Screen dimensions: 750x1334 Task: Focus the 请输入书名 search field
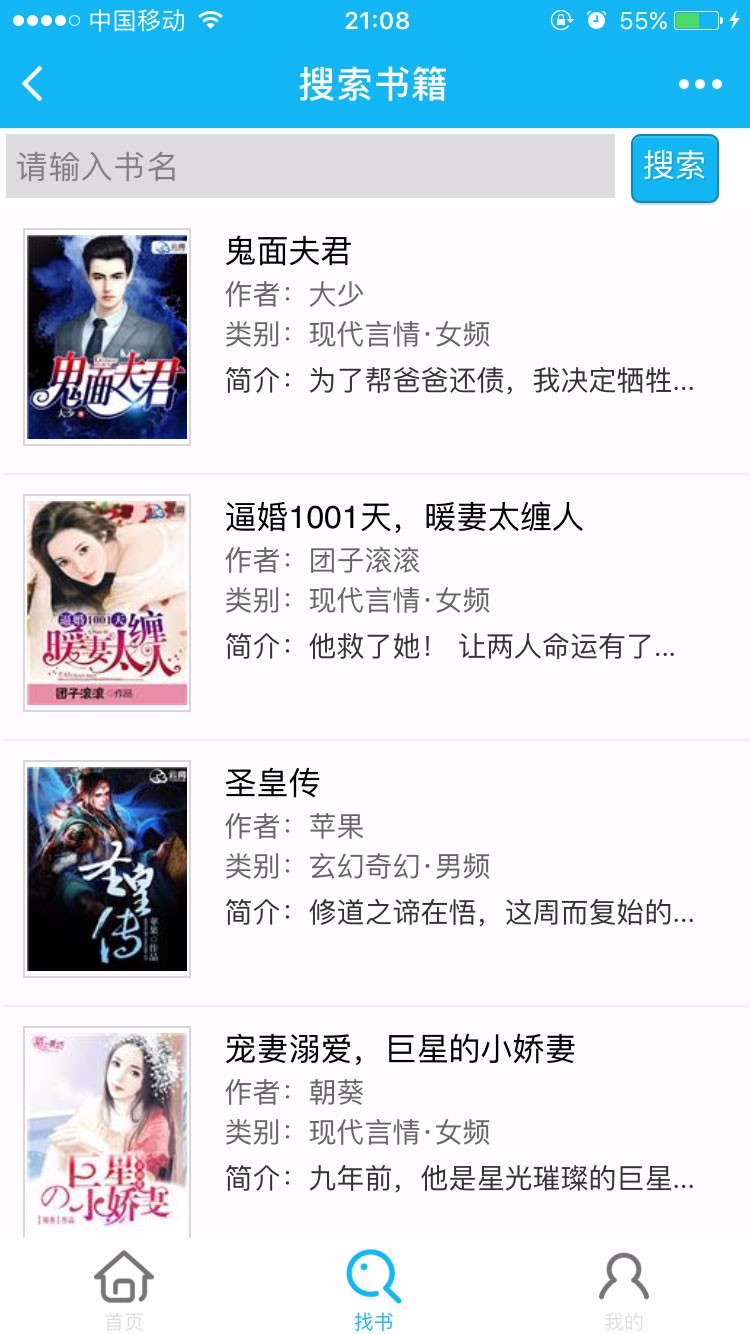310,166
